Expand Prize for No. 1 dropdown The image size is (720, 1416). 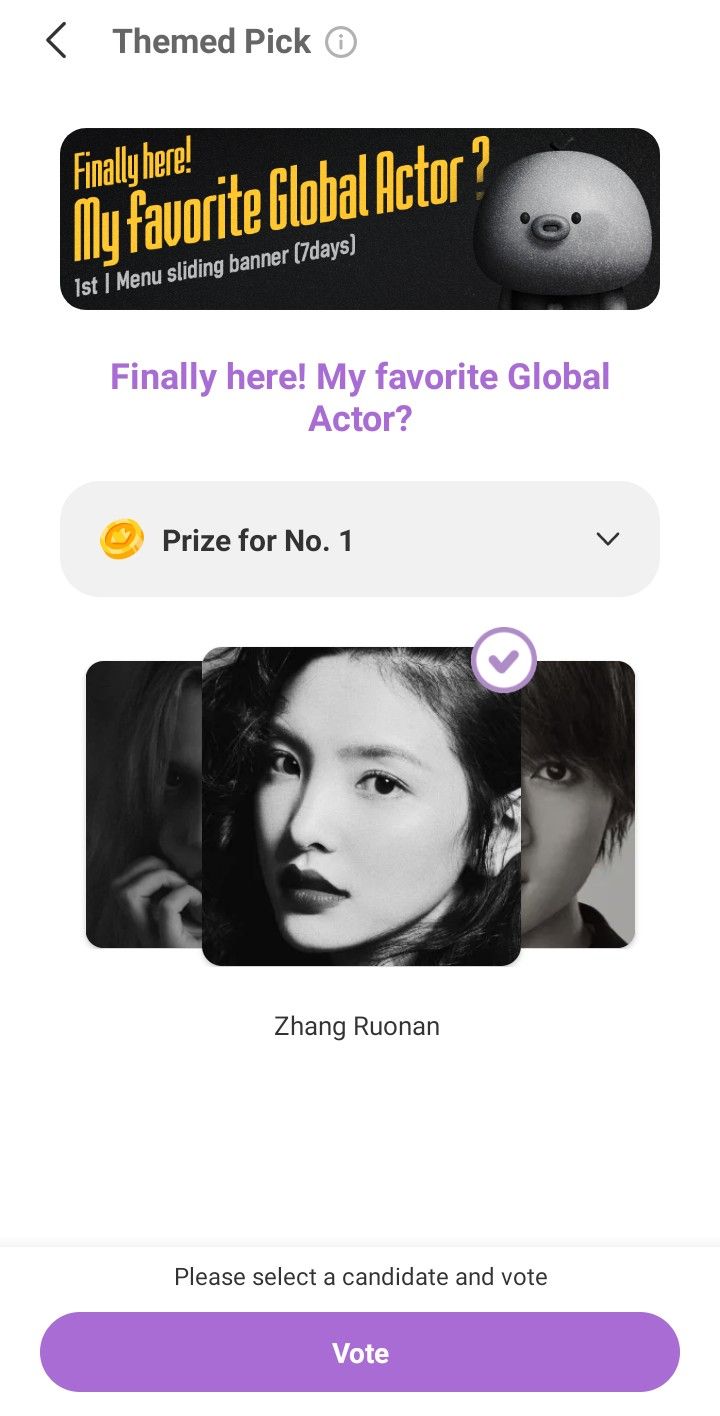(607, 540)
